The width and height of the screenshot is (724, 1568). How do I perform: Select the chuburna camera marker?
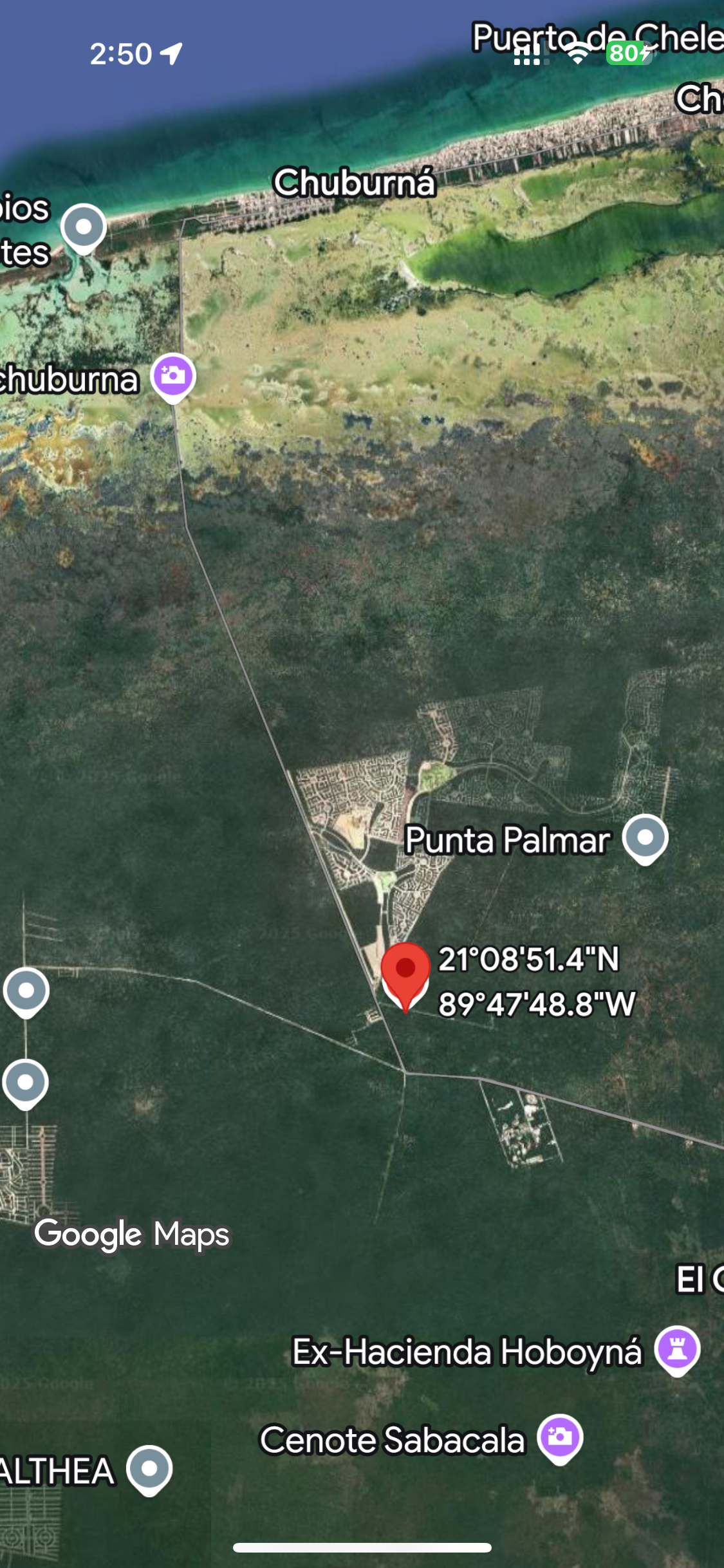click(173, 376)
